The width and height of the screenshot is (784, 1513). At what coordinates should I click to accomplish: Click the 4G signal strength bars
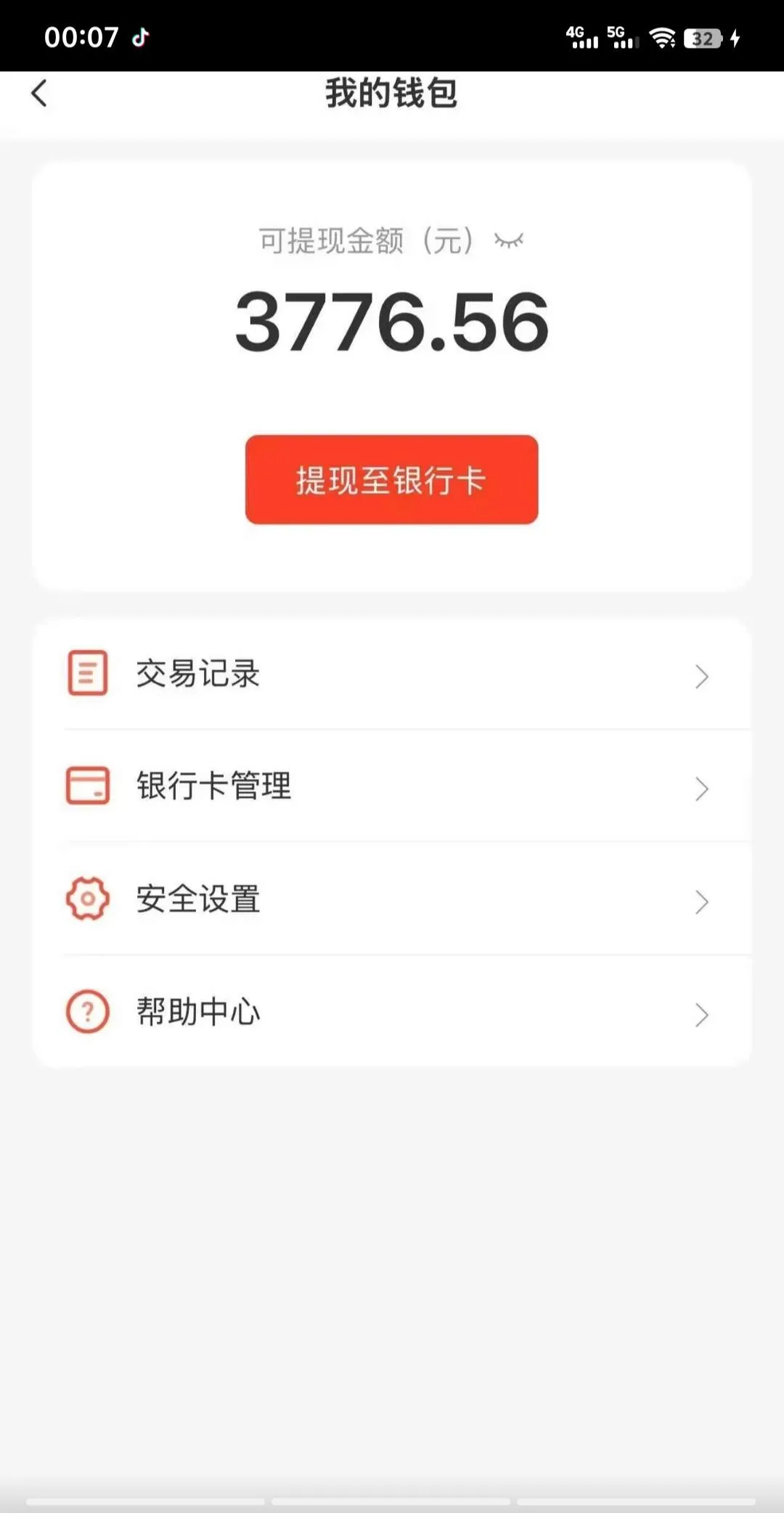(584, 38)
